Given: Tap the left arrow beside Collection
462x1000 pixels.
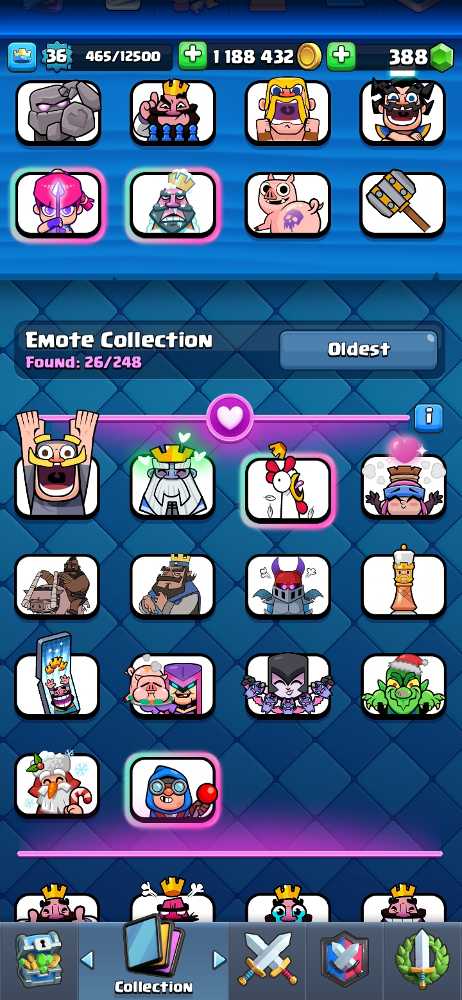Looking at the screenshot, I should click(x=87, y=959).
